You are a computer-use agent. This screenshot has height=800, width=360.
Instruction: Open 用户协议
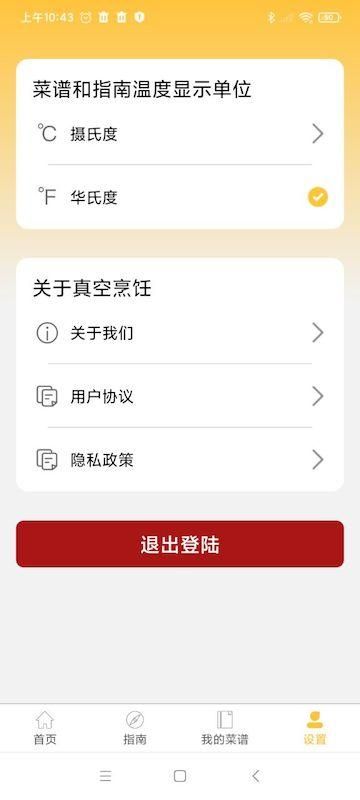pyautogui.click(x=180, y=396)
